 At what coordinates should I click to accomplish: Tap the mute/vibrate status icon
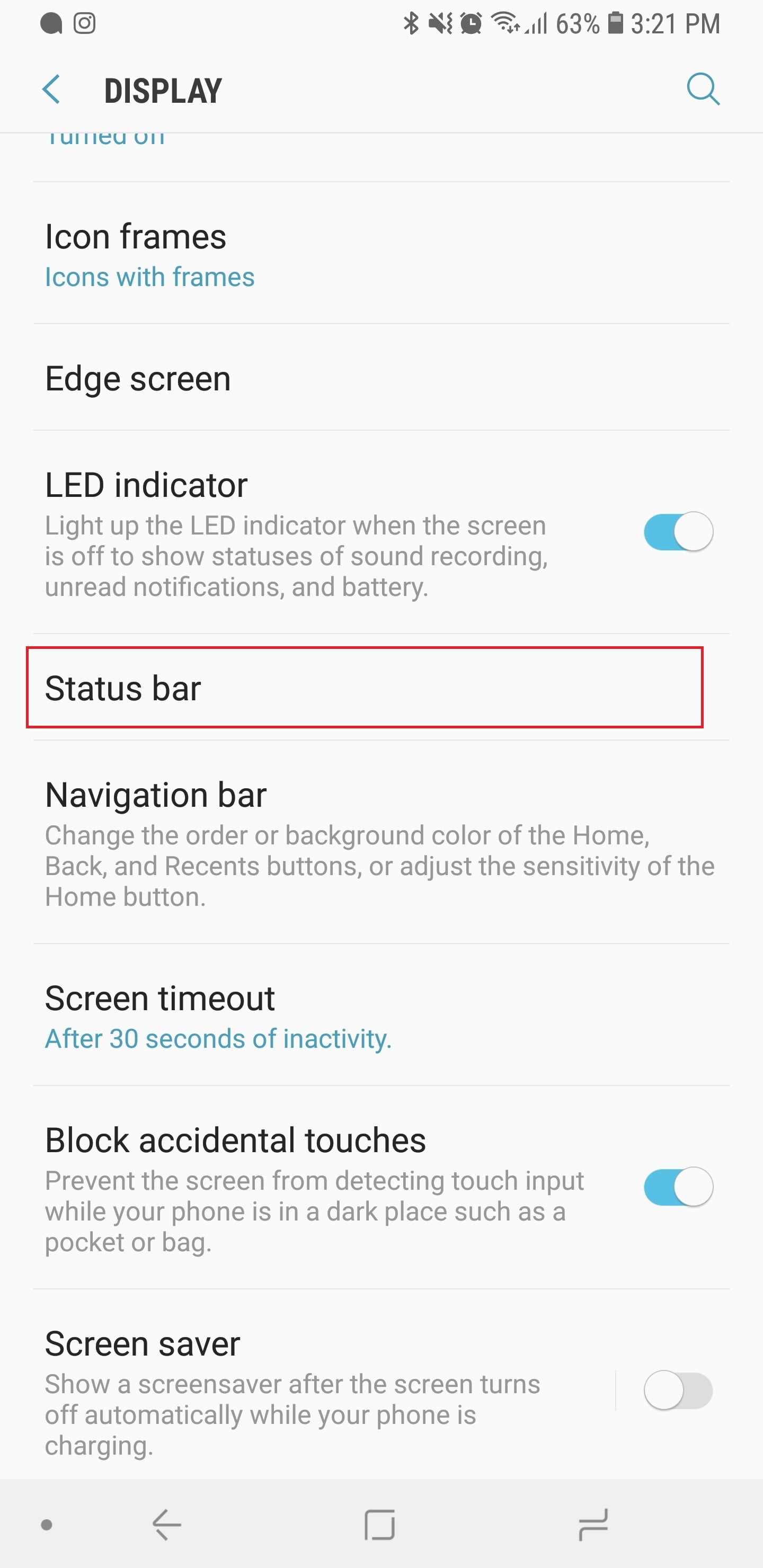tap(441, 23)
